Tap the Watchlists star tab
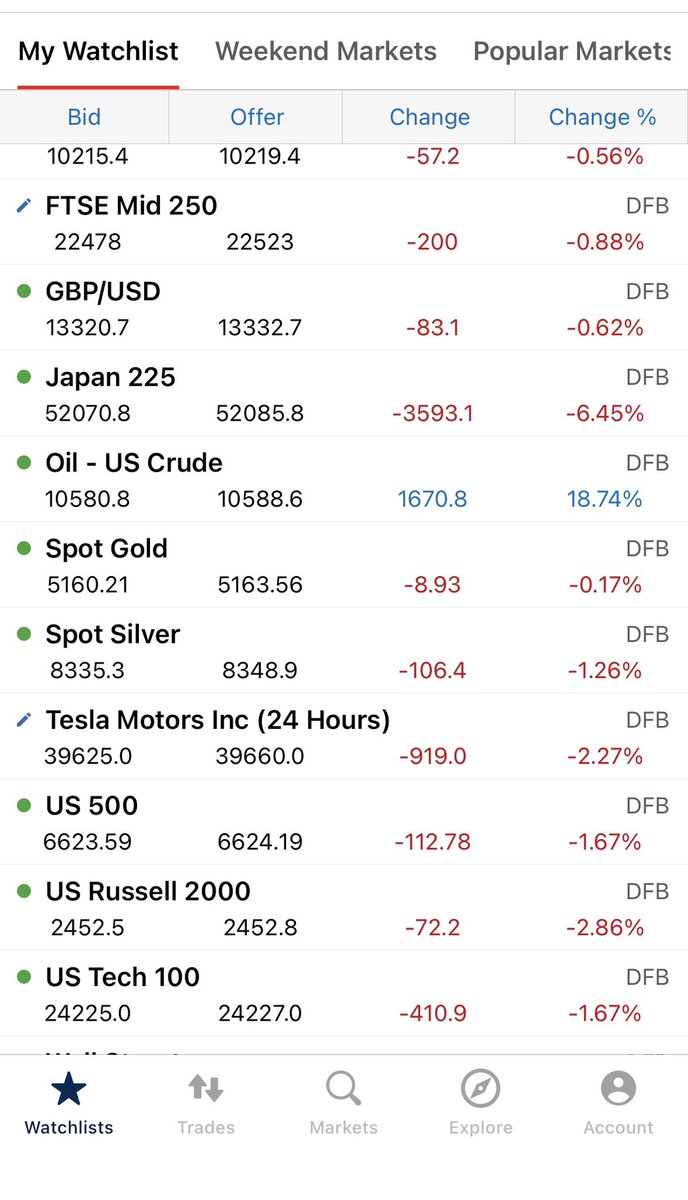This screenshot has width=688, height=1200. point(69,1102)
